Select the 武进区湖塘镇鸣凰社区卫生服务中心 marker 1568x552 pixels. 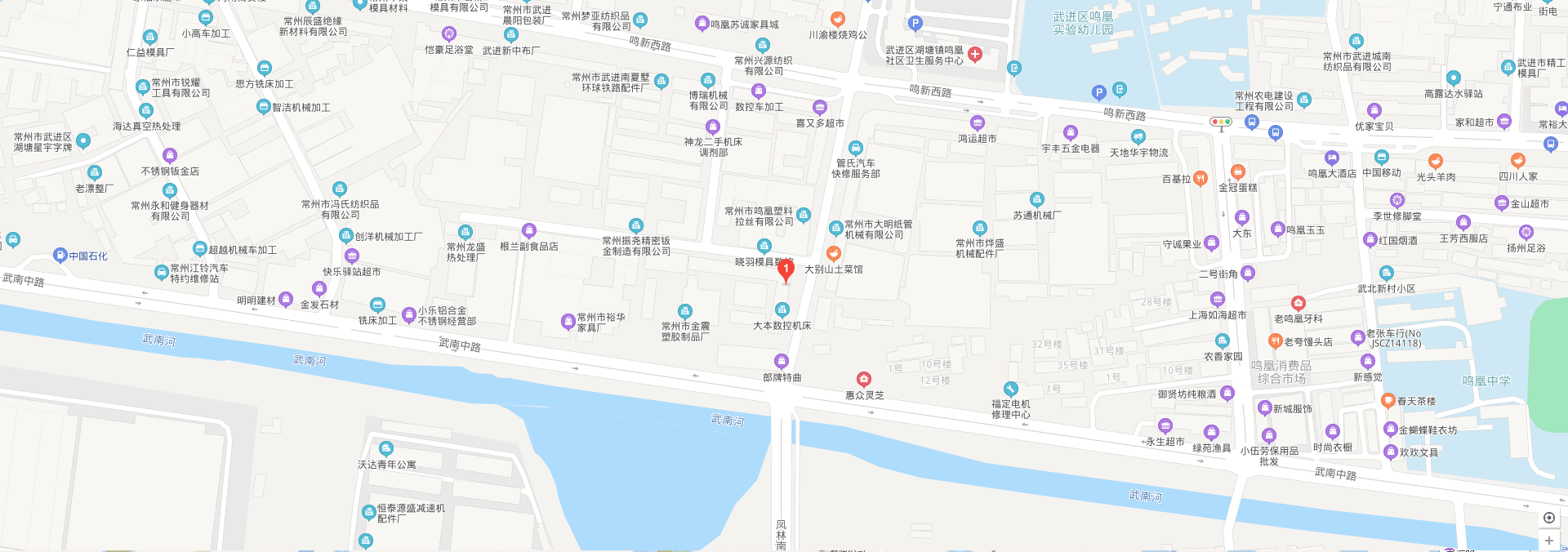(x=974, y=55)
